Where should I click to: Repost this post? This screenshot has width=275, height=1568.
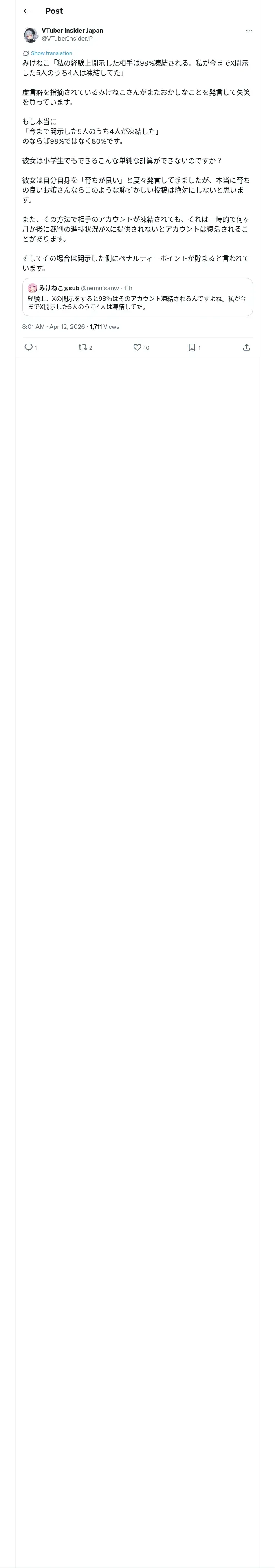coord(85,348)
